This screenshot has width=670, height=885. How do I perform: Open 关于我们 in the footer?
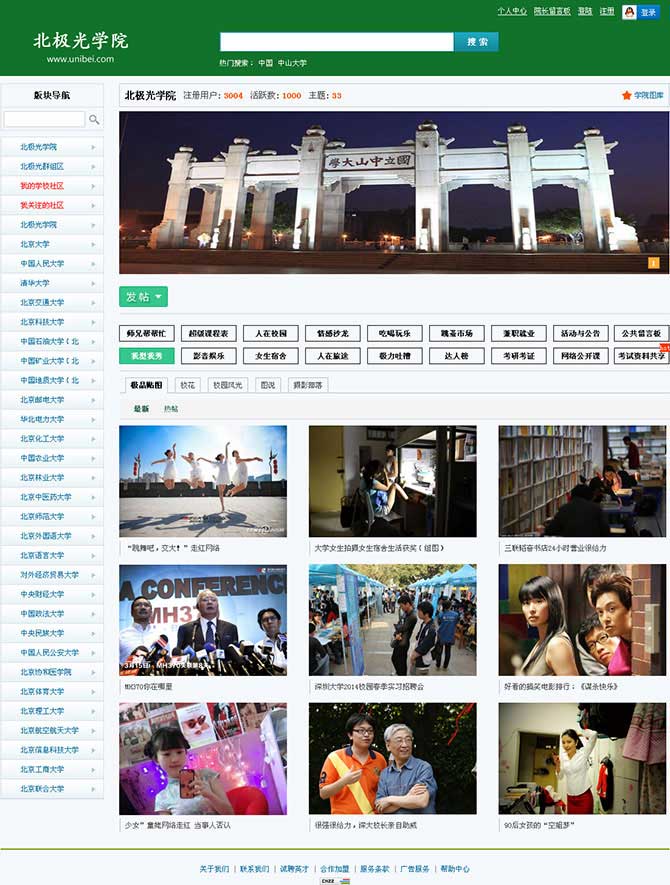[213, 869]
